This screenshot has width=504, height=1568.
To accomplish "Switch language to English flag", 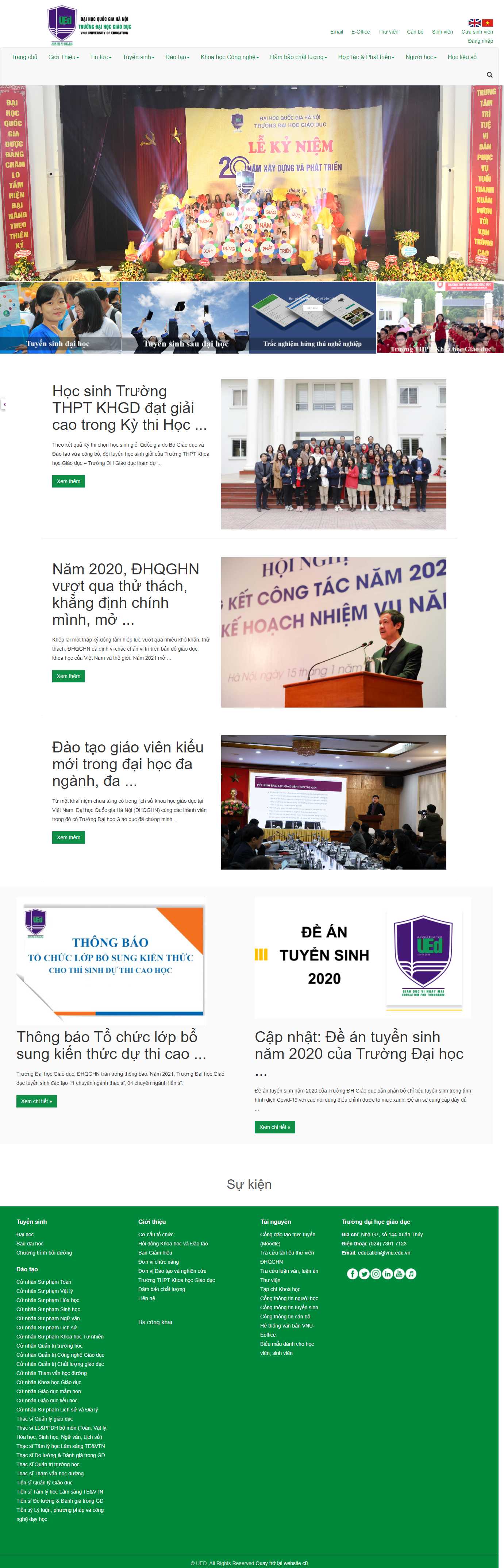I will pyautogui.click(x=474, y=23).
